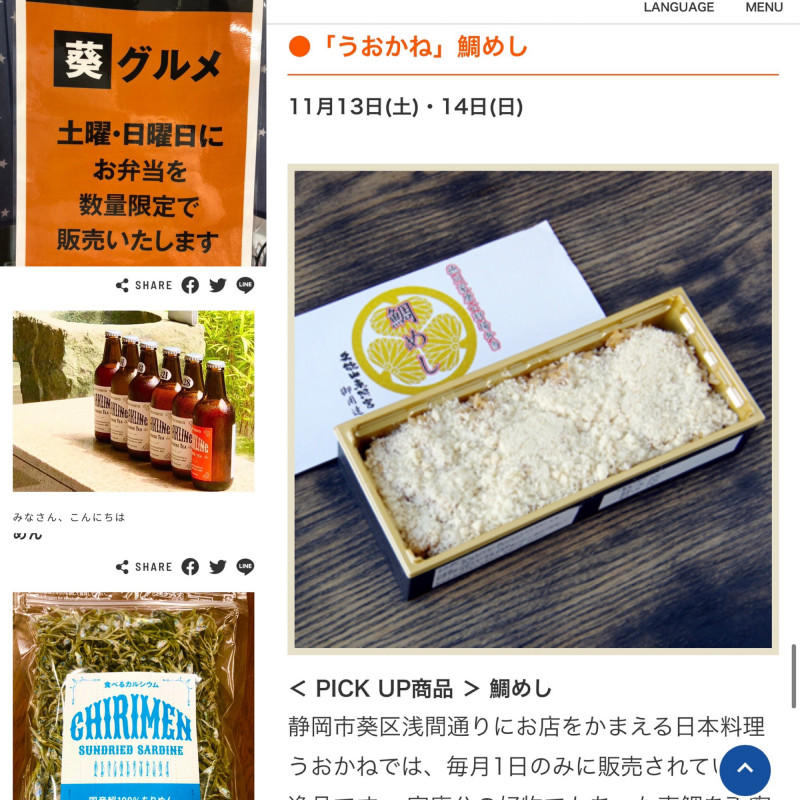
Task: Share the 葵グルメ post on Twitter
Action: click(218, 285)
